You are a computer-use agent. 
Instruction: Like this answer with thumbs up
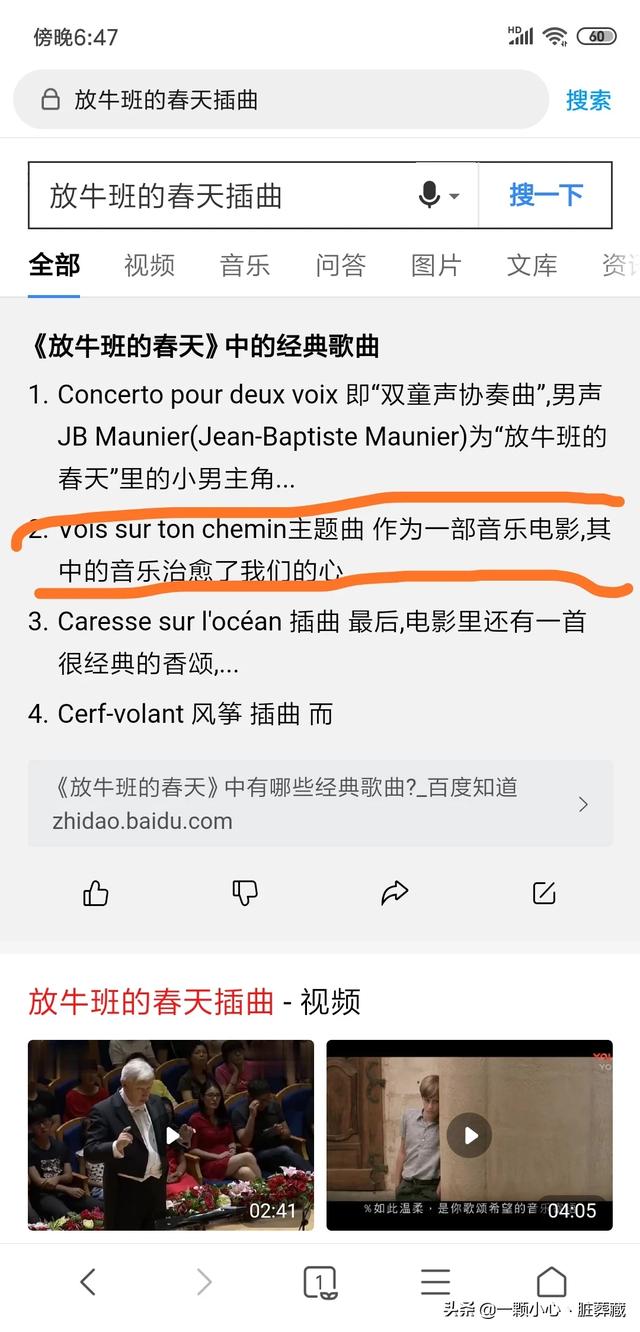(96, 893)
